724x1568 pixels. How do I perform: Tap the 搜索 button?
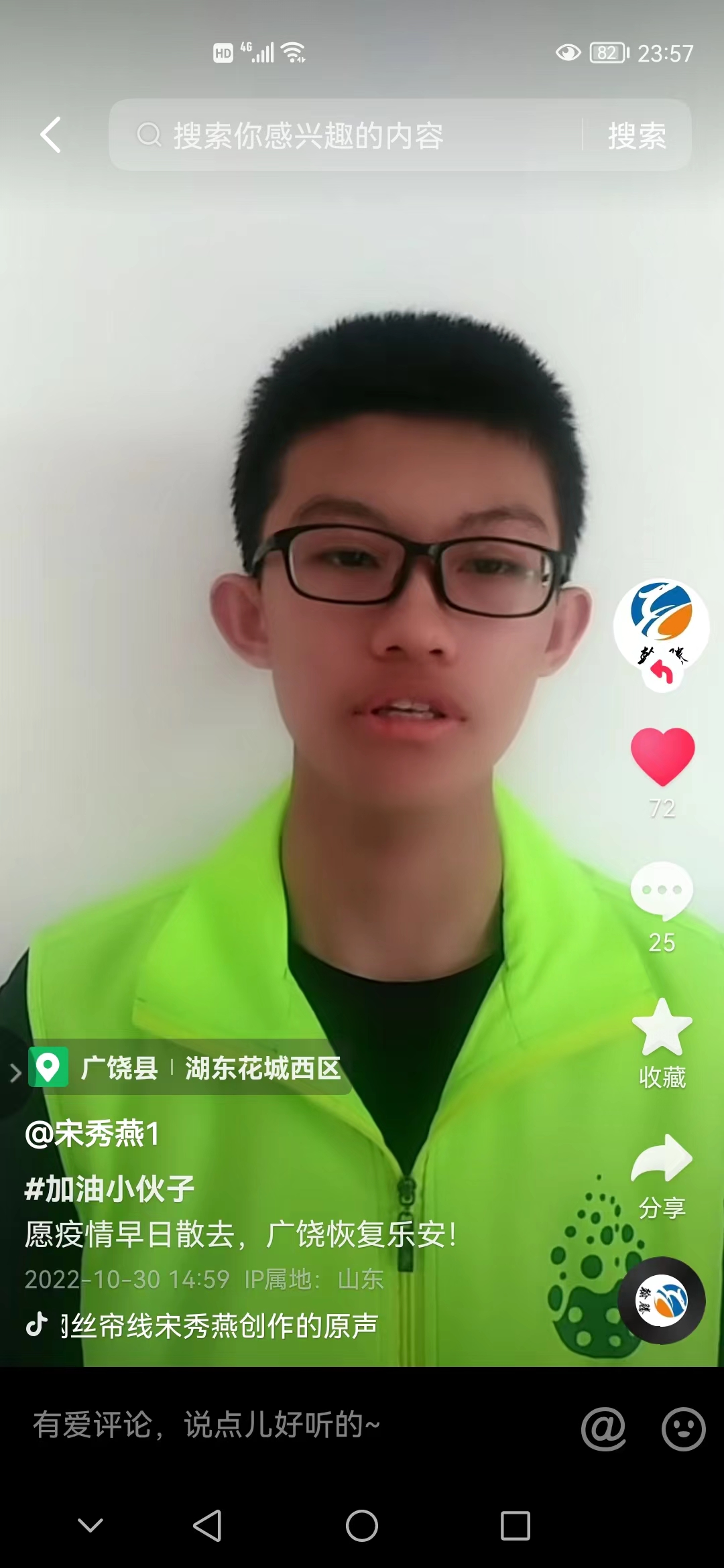(x=637, y=136)
